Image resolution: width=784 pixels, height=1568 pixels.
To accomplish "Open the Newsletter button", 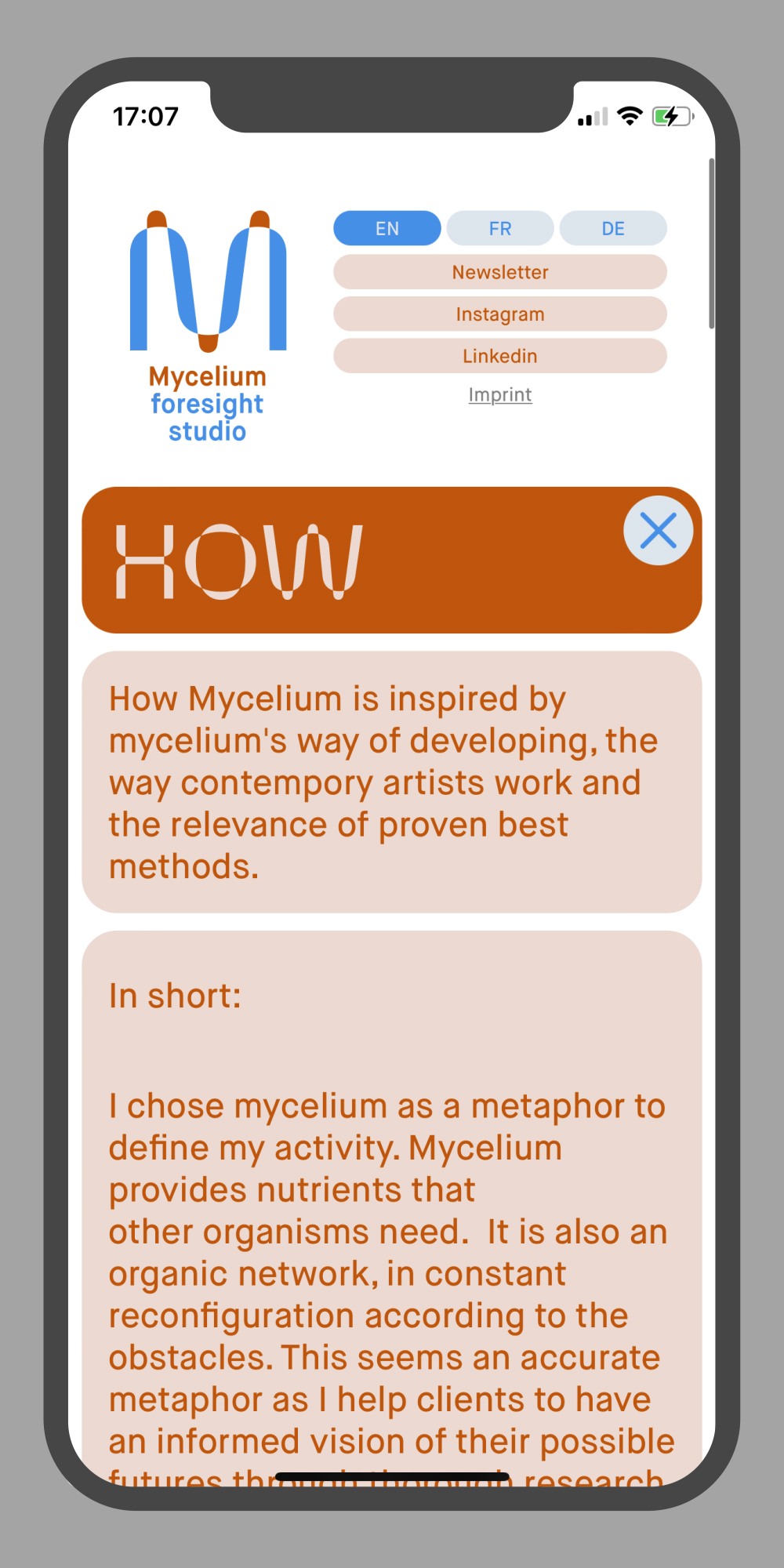I will [x=500, y=272].
